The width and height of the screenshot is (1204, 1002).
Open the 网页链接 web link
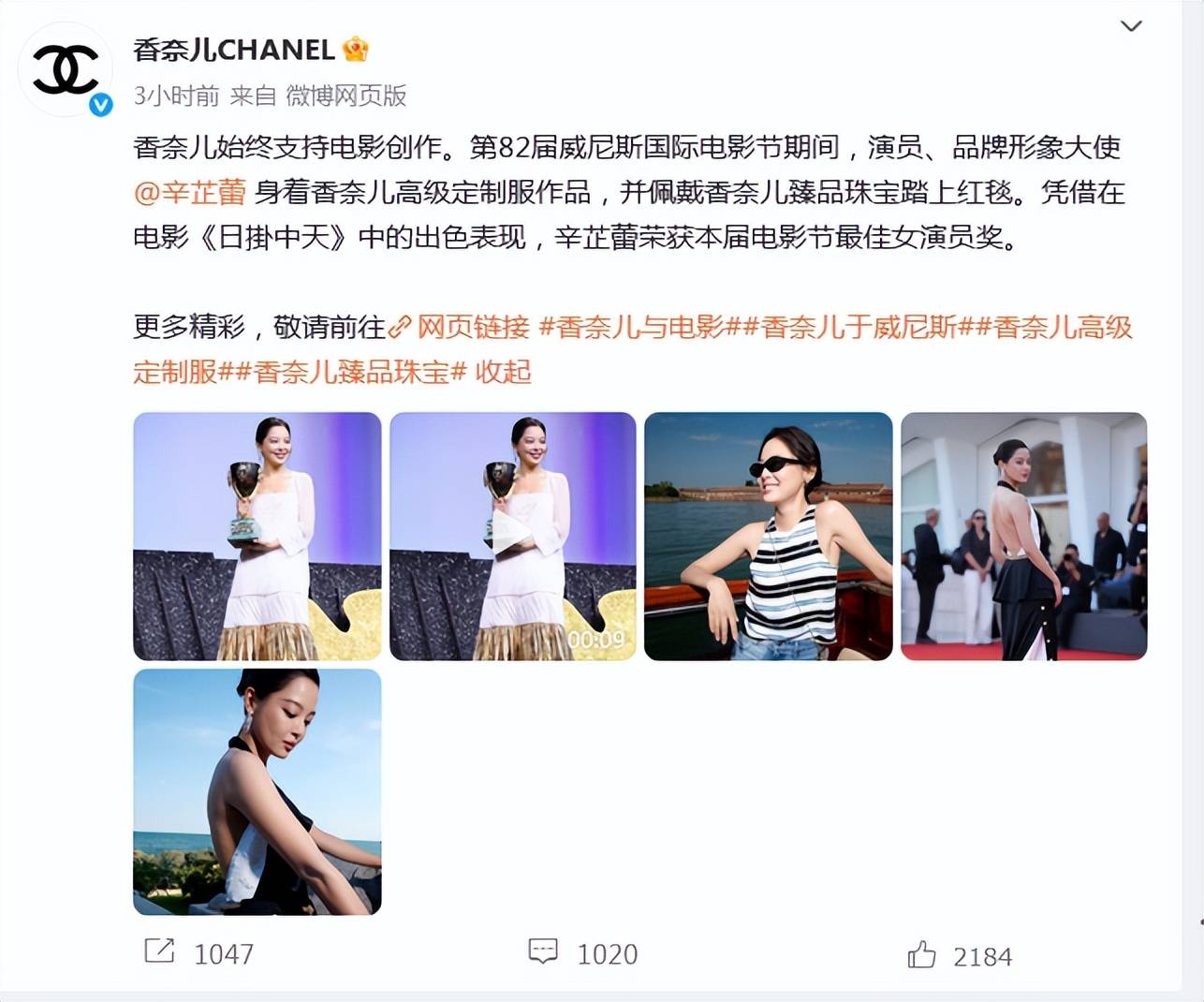461,327
